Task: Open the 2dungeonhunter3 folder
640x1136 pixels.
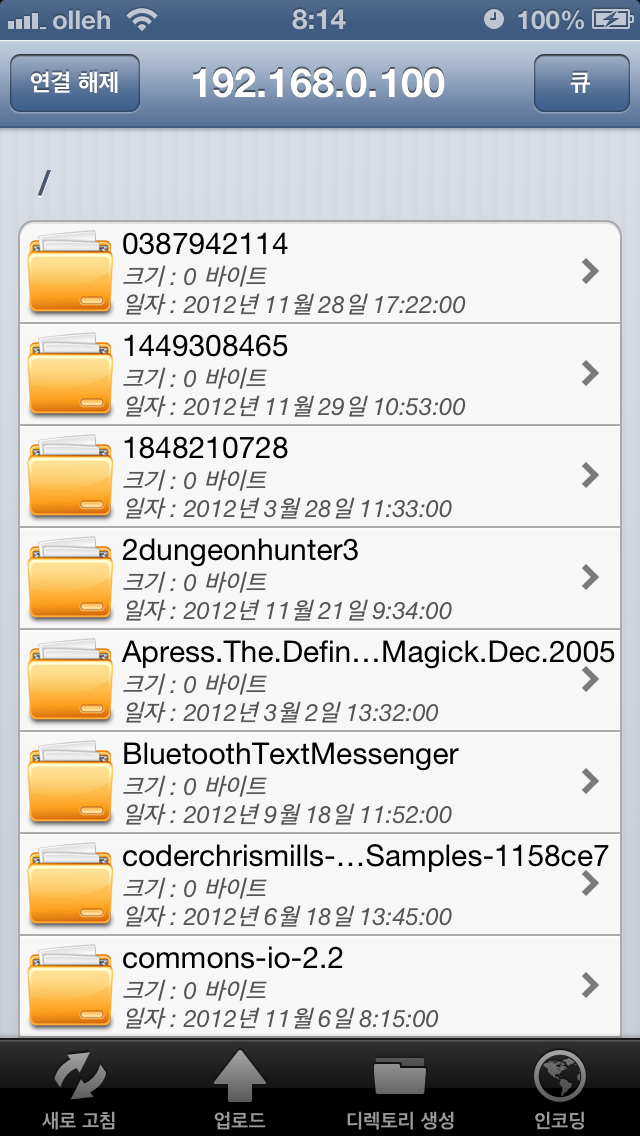Action: [x=320, y=578]
